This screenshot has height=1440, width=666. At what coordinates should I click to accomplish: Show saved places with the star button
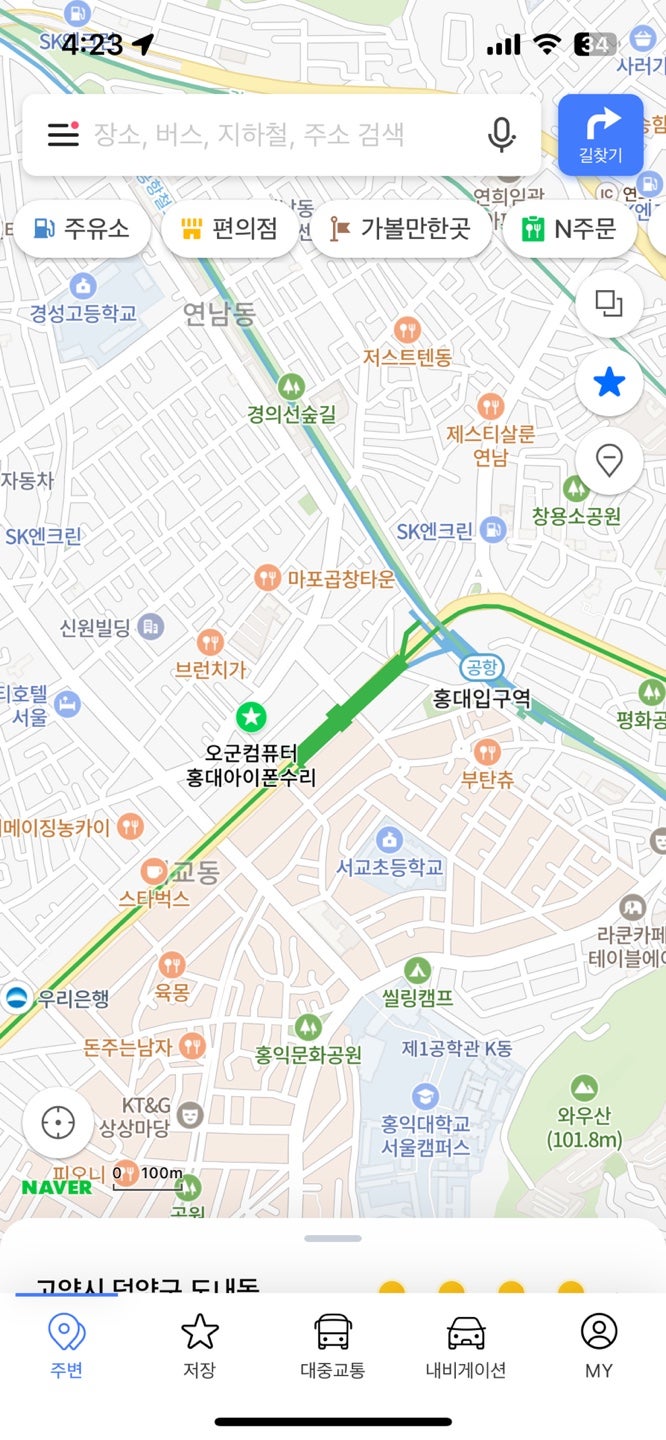pyautogui.click(x=609, y=382)
